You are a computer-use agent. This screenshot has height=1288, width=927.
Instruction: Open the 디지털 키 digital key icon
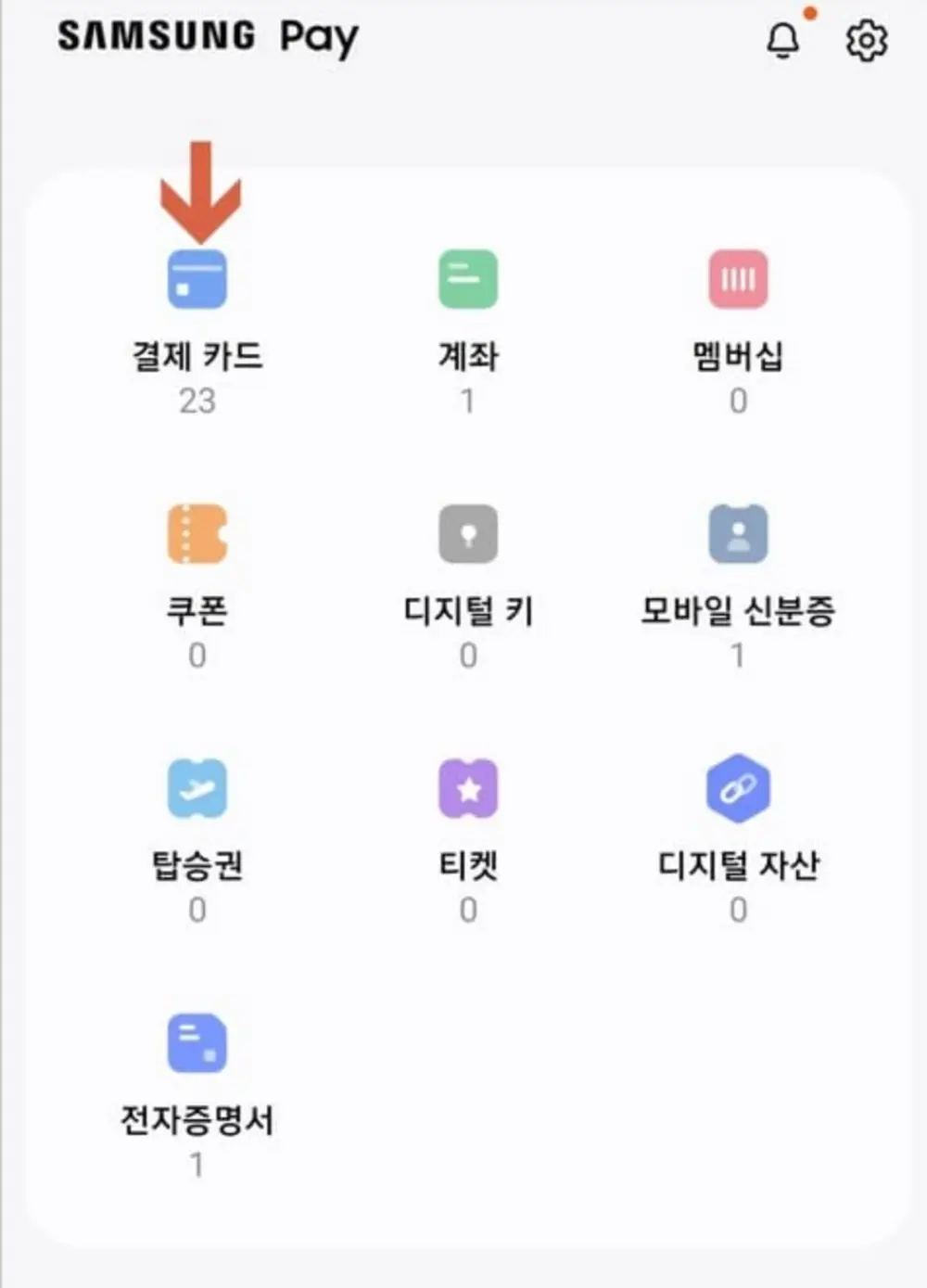(467, 534)
